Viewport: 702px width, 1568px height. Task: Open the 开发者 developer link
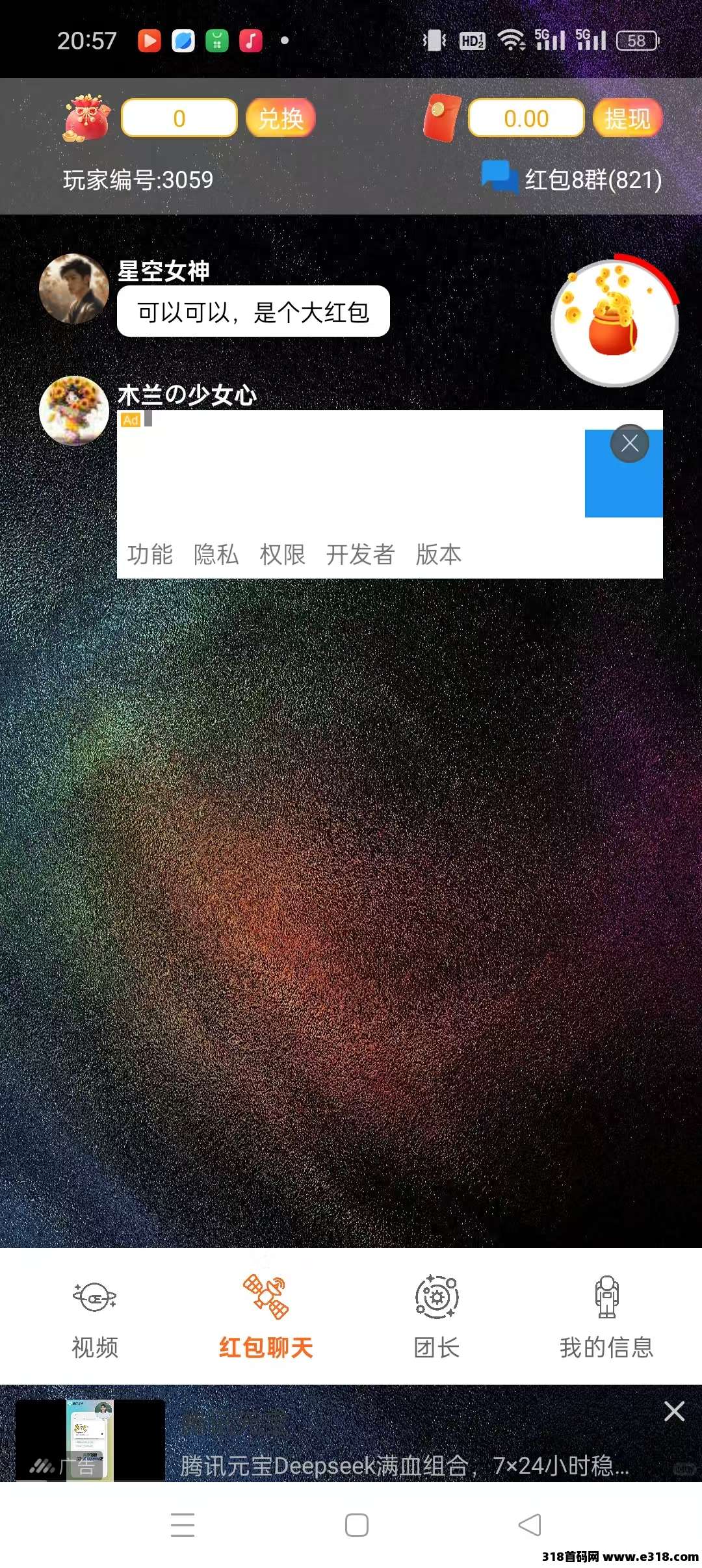(x=361, y=555)
